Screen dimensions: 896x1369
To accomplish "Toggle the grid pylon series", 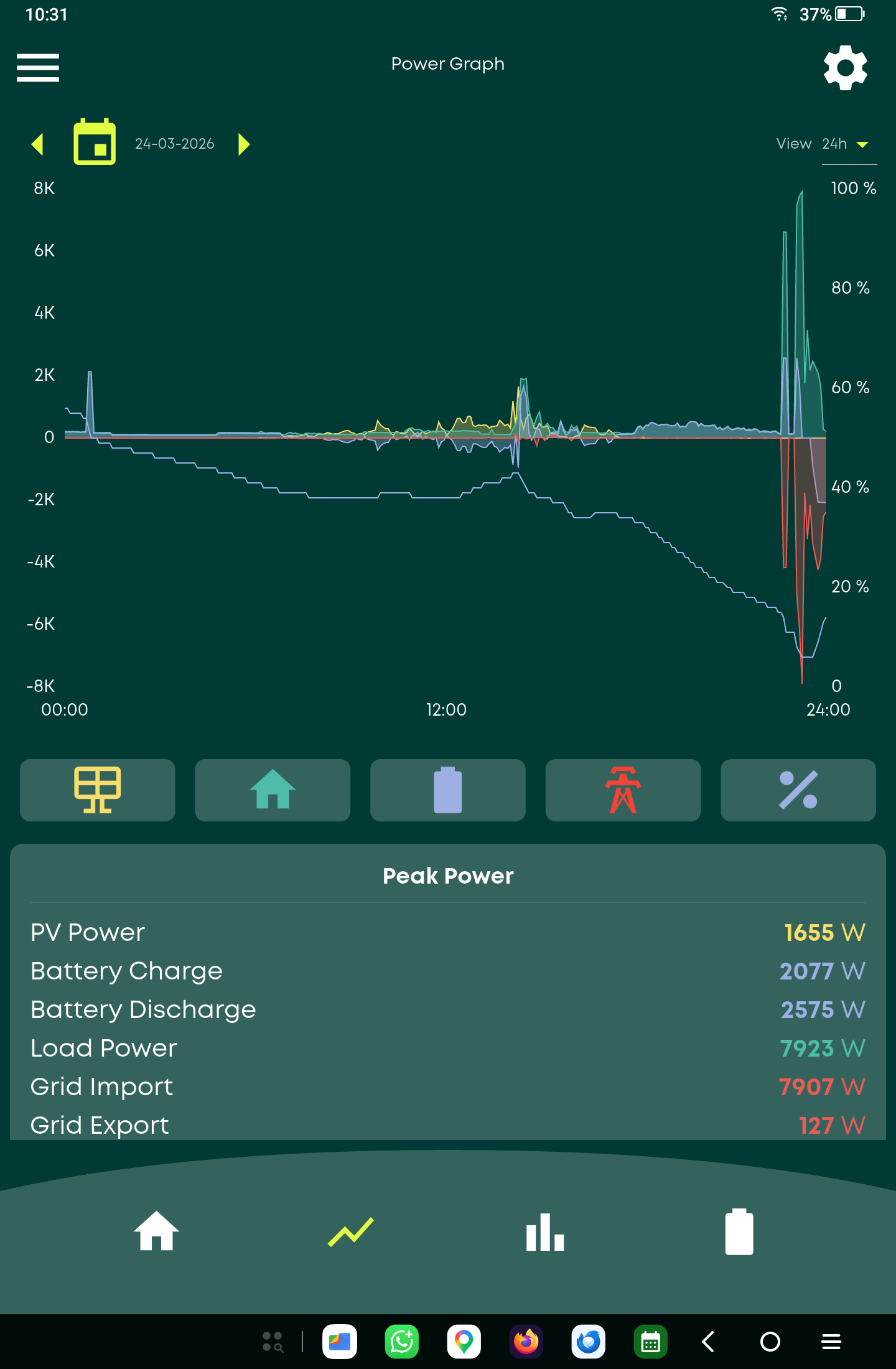I will click(x=623, y=790).
